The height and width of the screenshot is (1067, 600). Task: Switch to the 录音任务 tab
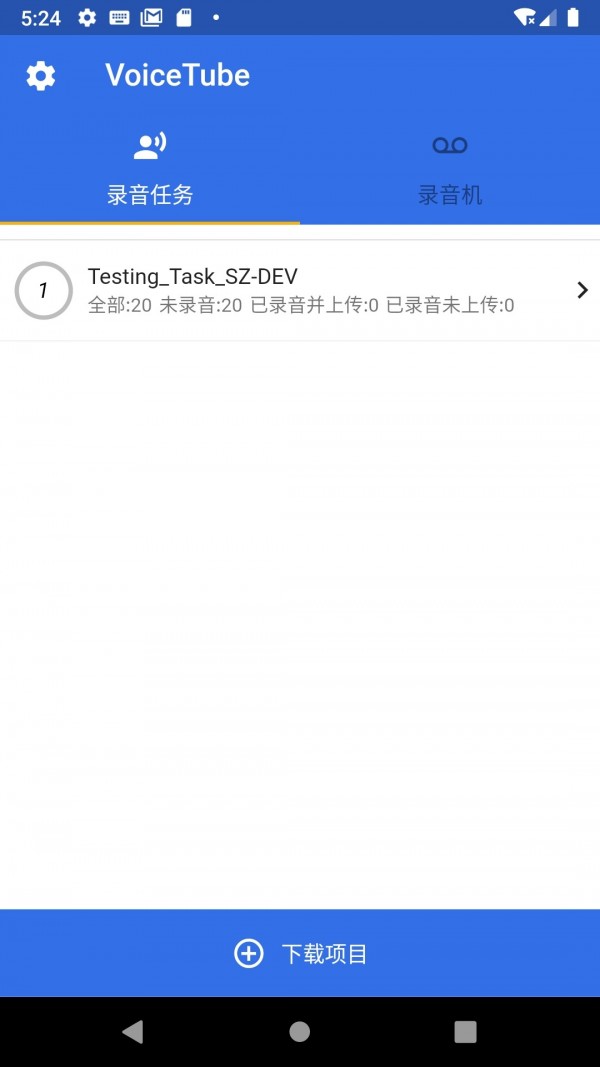tap(150, 170)
